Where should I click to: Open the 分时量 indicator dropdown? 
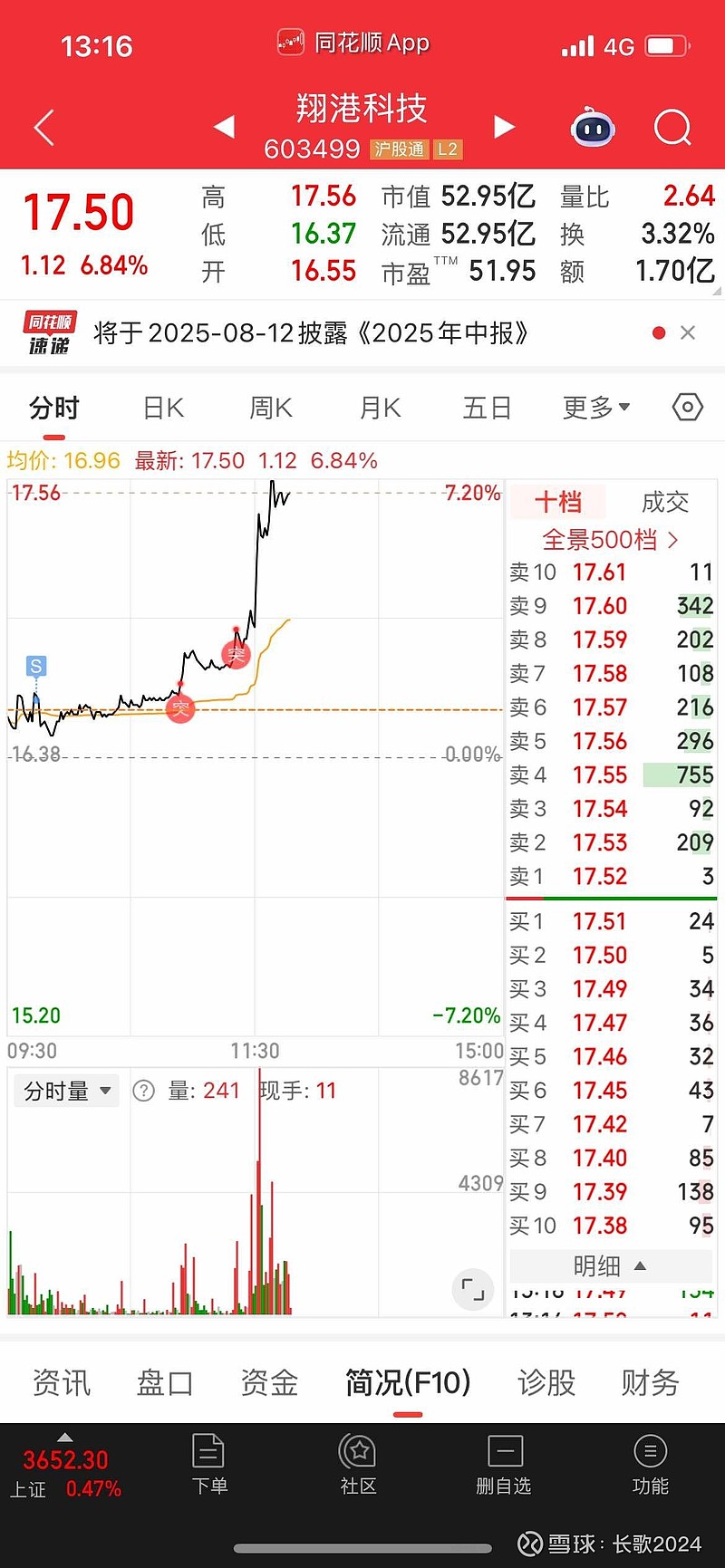[68, 1091]
